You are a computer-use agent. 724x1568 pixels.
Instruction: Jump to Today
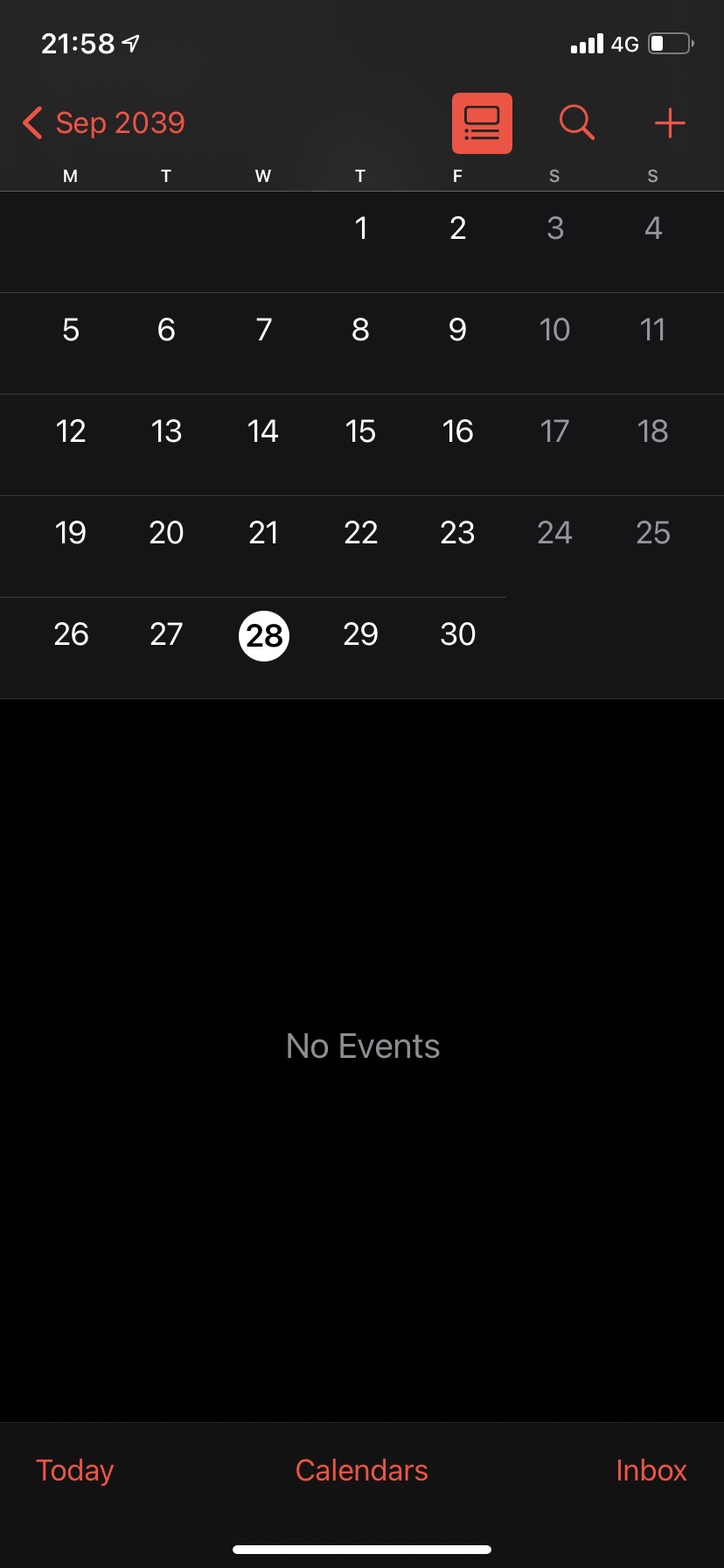click(75, 1470)
